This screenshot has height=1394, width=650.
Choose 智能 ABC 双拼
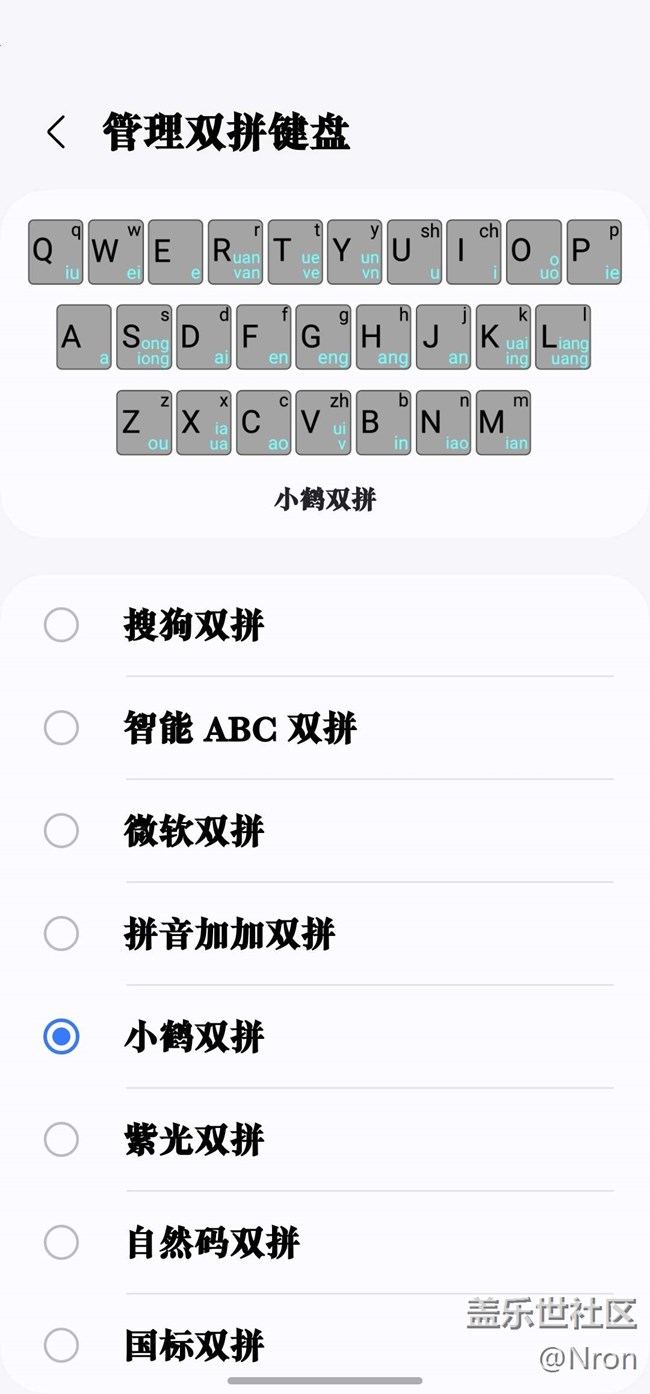(x=325, y=728)
